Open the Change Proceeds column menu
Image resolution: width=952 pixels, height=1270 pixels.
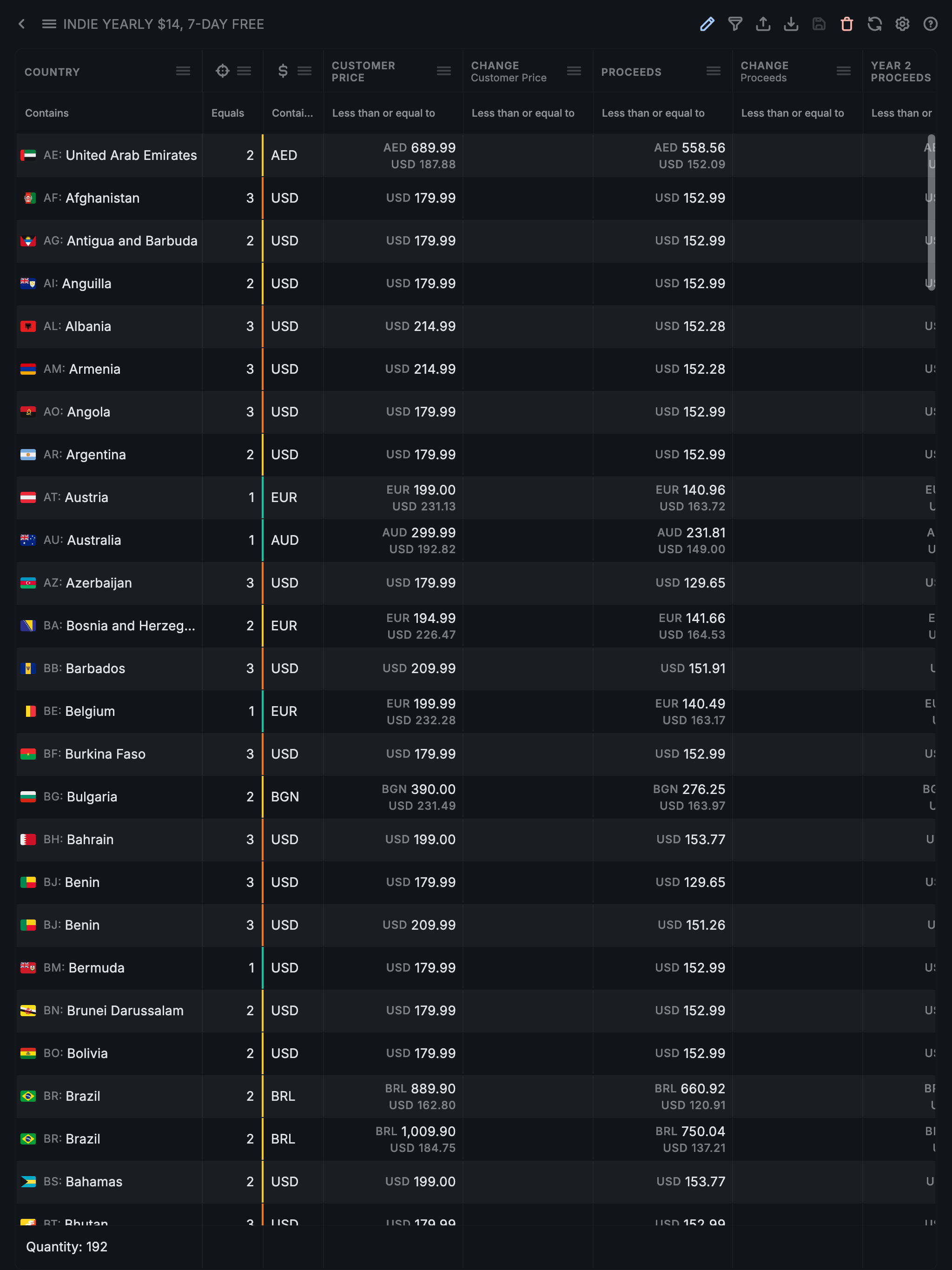point(844,71)
